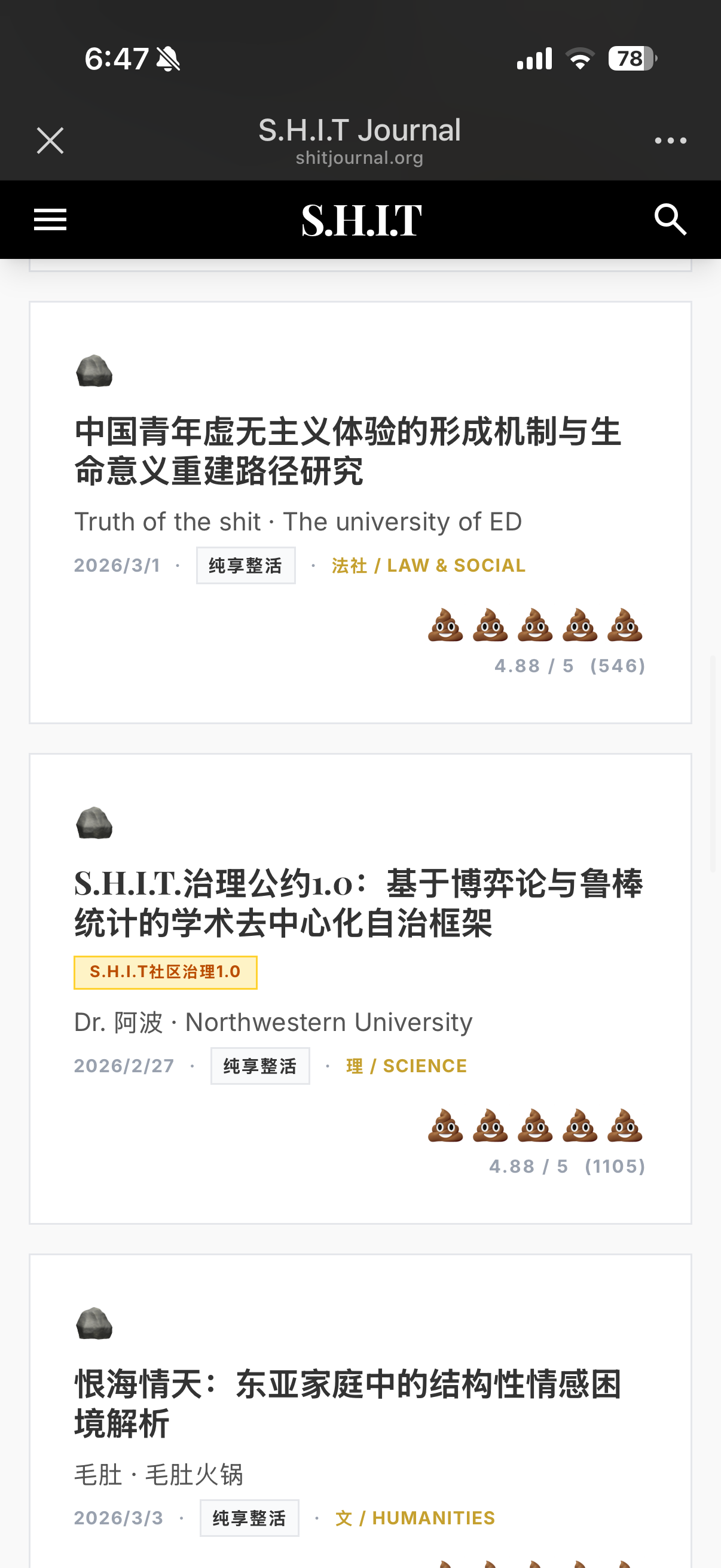Tap the site search magnifier icon
721x1568 pixels.
point(670,219)
